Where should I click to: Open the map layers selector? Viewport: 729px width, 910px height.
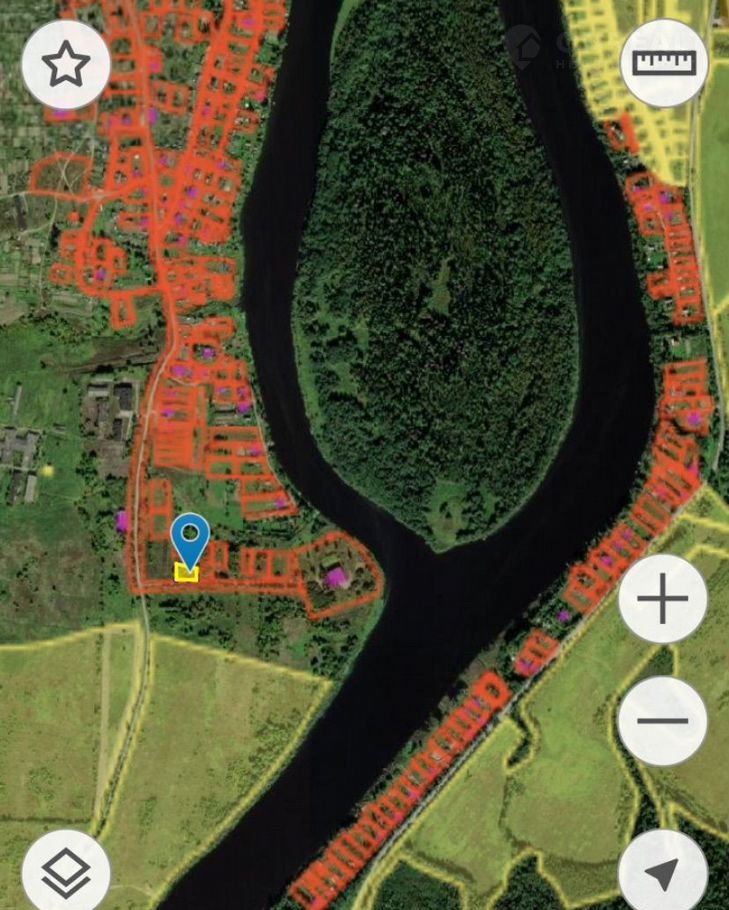(65, 871)
